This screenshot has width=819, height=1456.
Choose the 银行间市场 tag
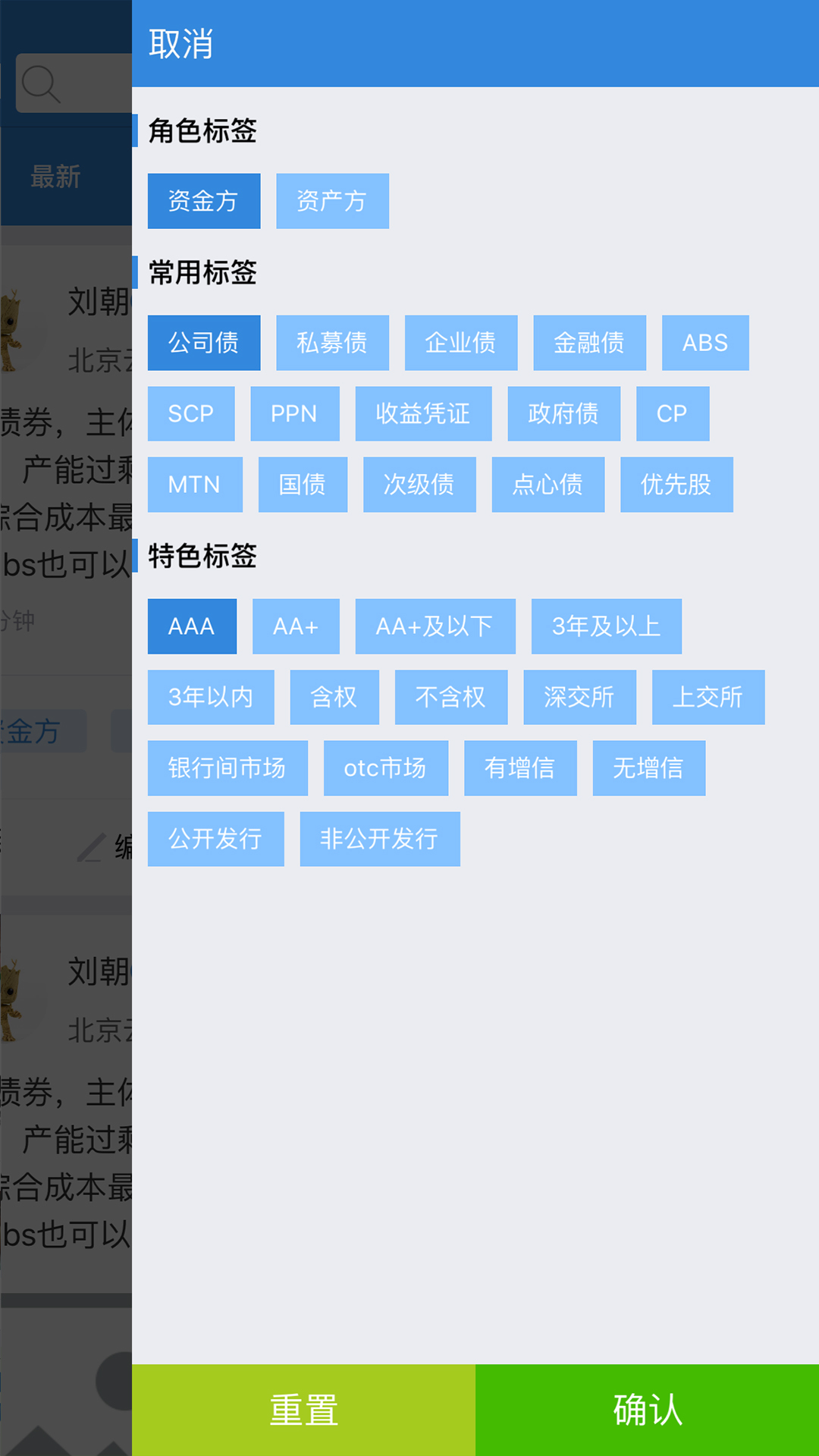[227, 768]
